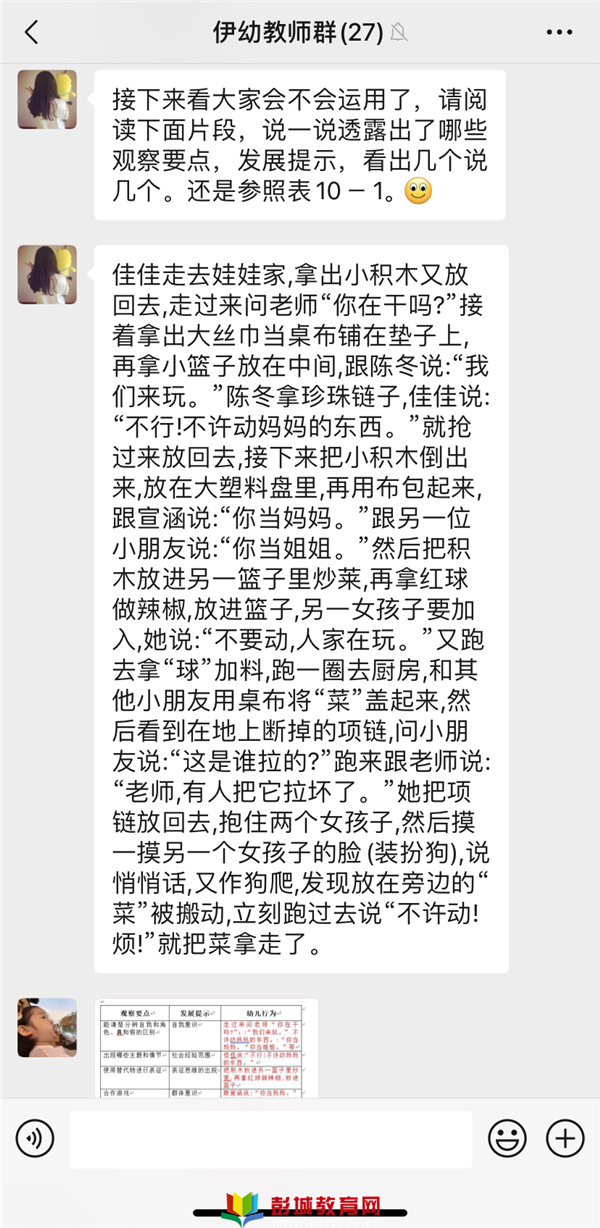Tap the avatar next to the 接下来看大家 message
The image size is (600, 1228).
(47, 99)
